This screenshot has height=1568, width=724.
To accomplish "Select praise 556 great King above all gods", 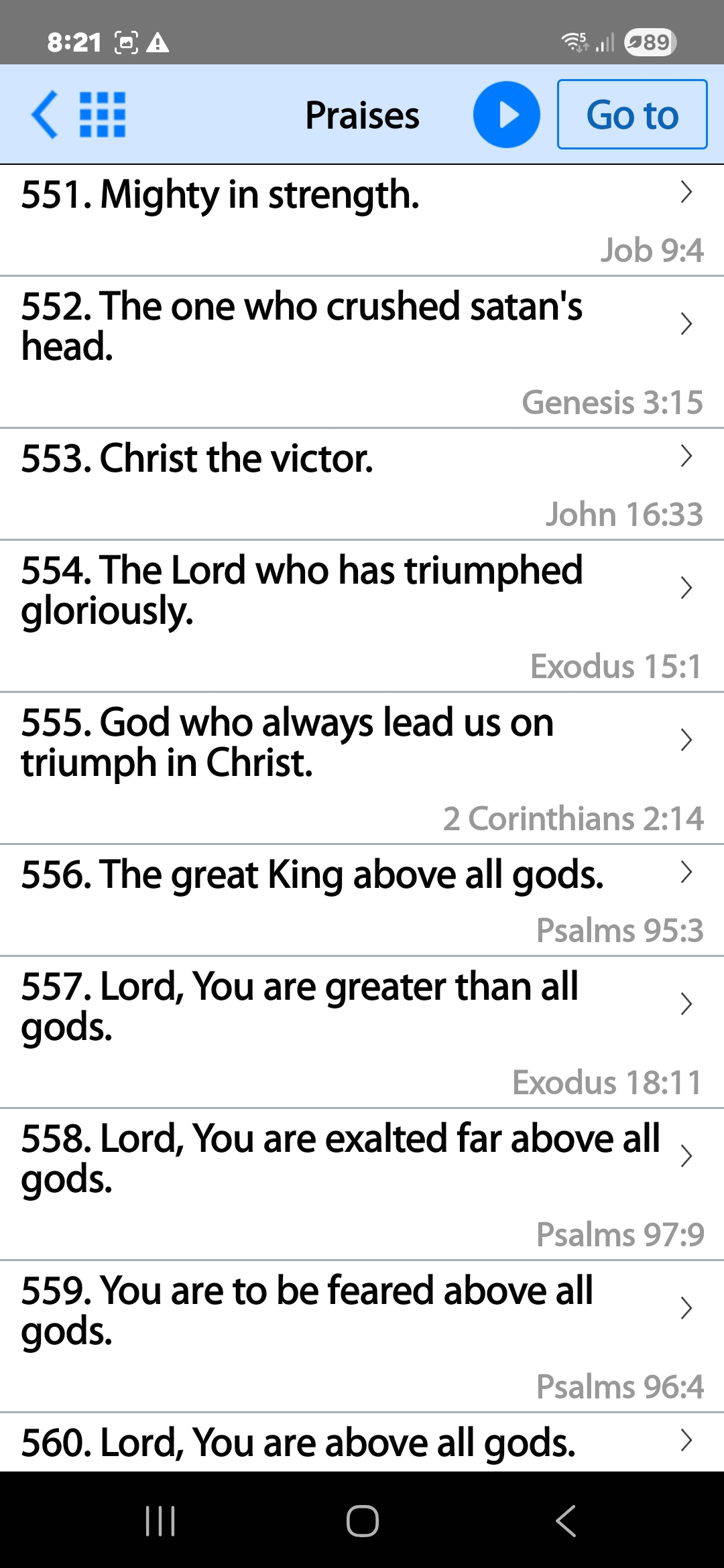I will click(362, 899).
